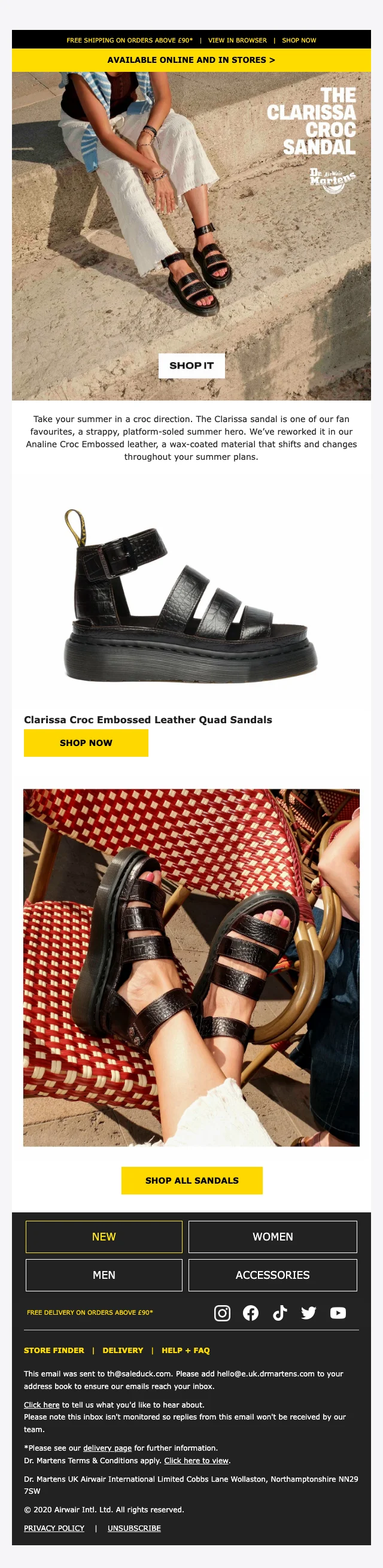Open the View in Browser link
The width and height of the screenshot is (383, 1568).
coord(237,40)
